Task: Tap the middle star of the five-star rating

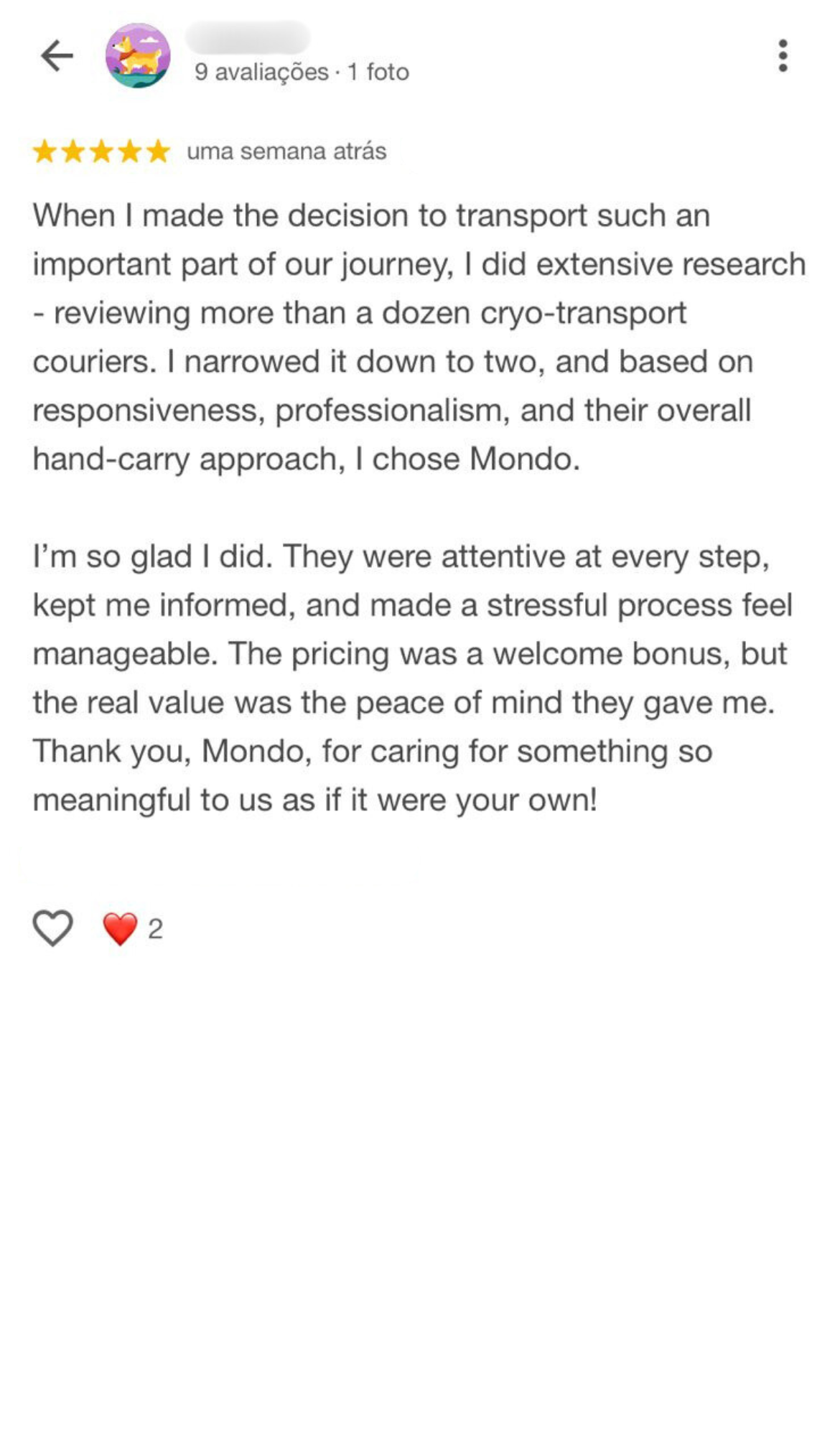Action: [x=100, y=151]
